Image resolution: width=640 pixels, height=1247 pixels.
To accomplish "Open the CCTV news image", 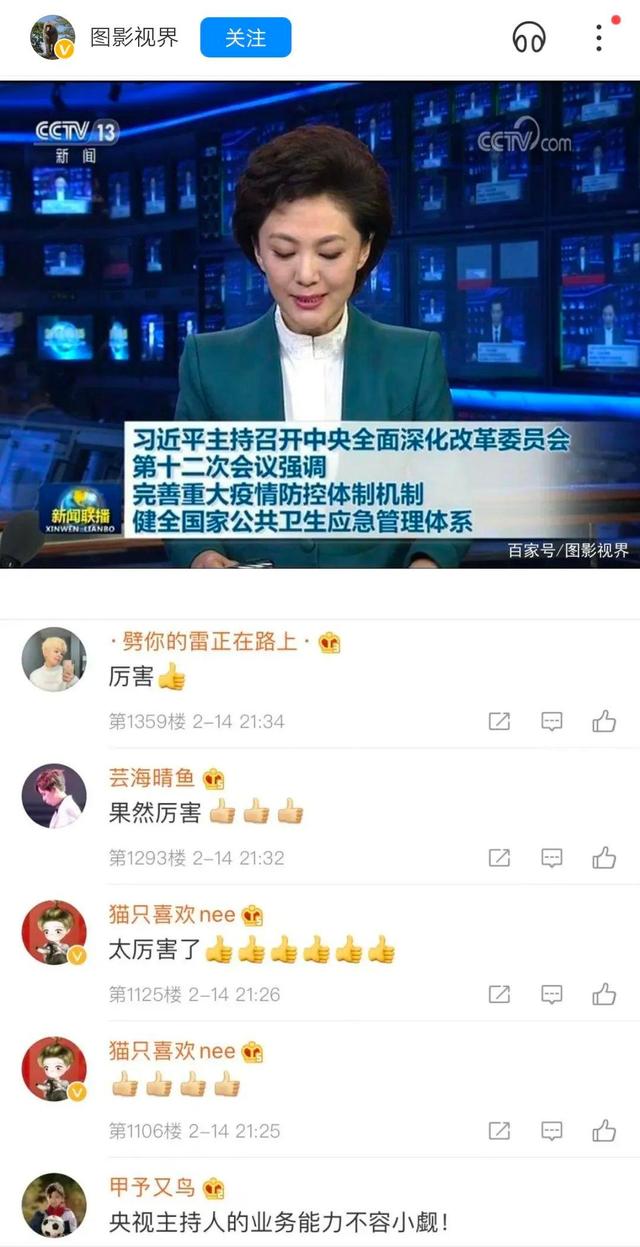I will pyautogui.click(x=320, y=325).
